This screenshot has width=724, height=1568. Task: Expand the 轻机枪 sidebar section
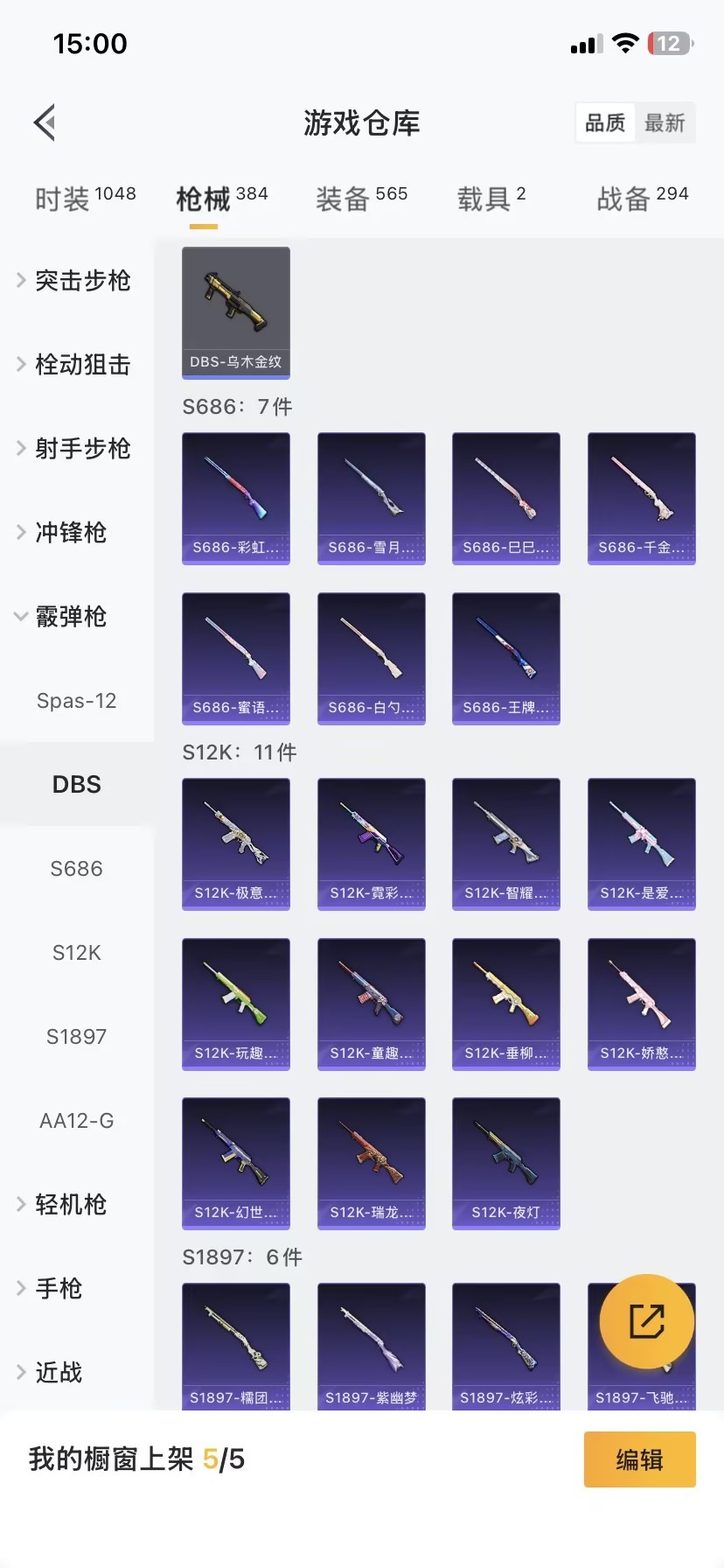tap(73, 1204)
